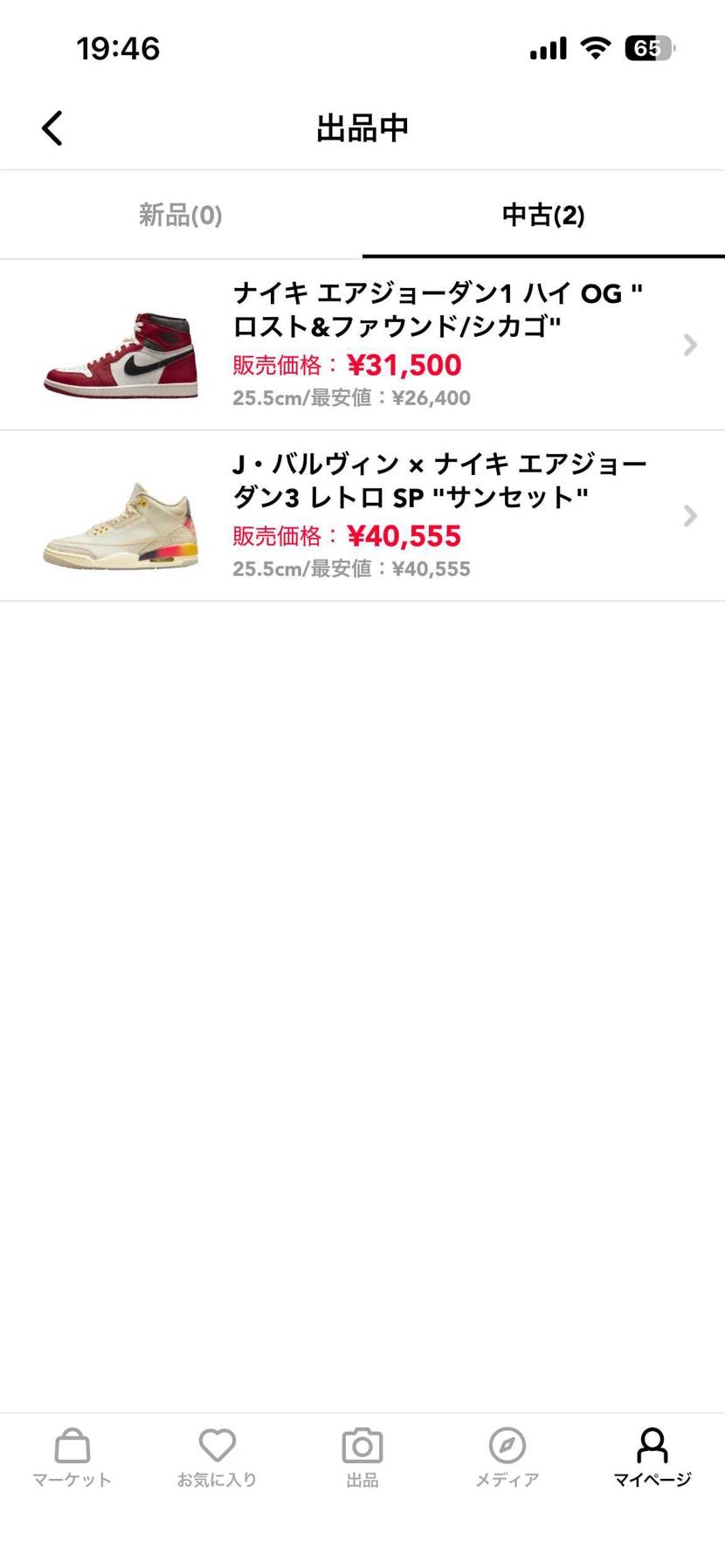Switch to the 中古(2) tab
Image resolution: width=725 pixels, height=1568 pixels.
[x=542, y=215]
